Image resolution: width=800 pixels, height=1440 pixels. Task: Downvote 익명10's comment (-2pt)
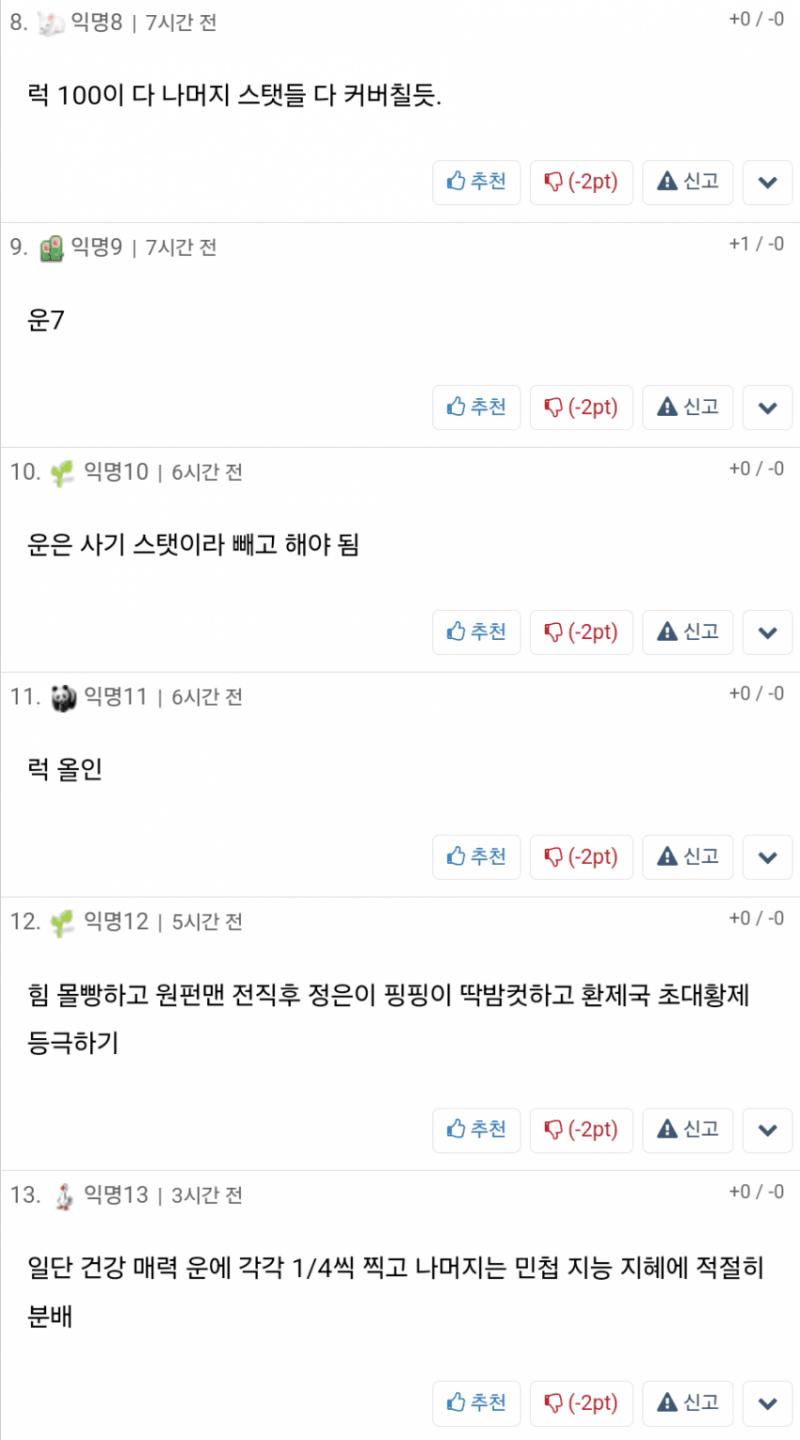[x=581, y=632]
